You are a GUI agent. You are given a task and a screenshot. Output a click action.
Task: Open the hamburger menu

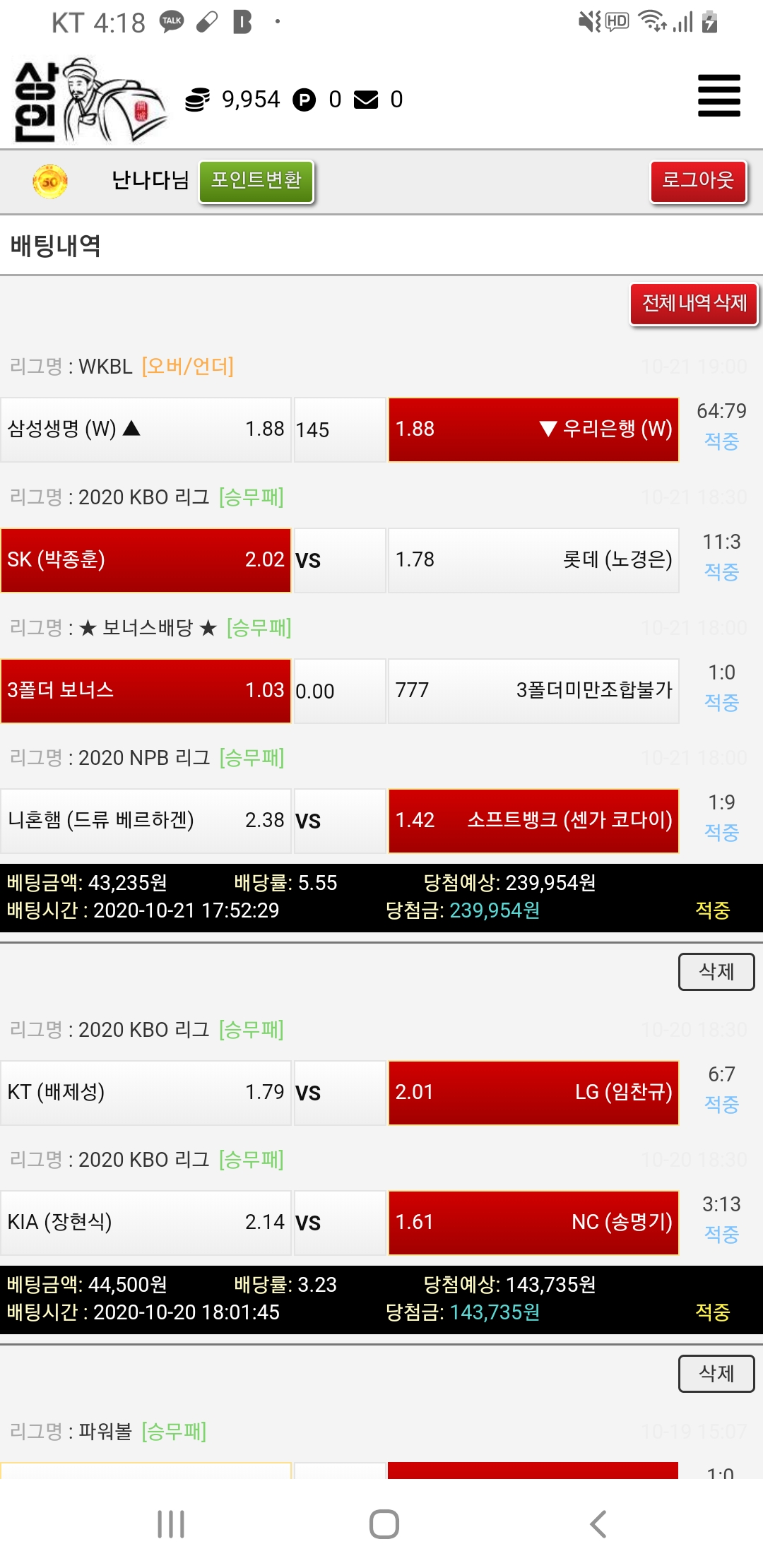(x=718, y=96)
